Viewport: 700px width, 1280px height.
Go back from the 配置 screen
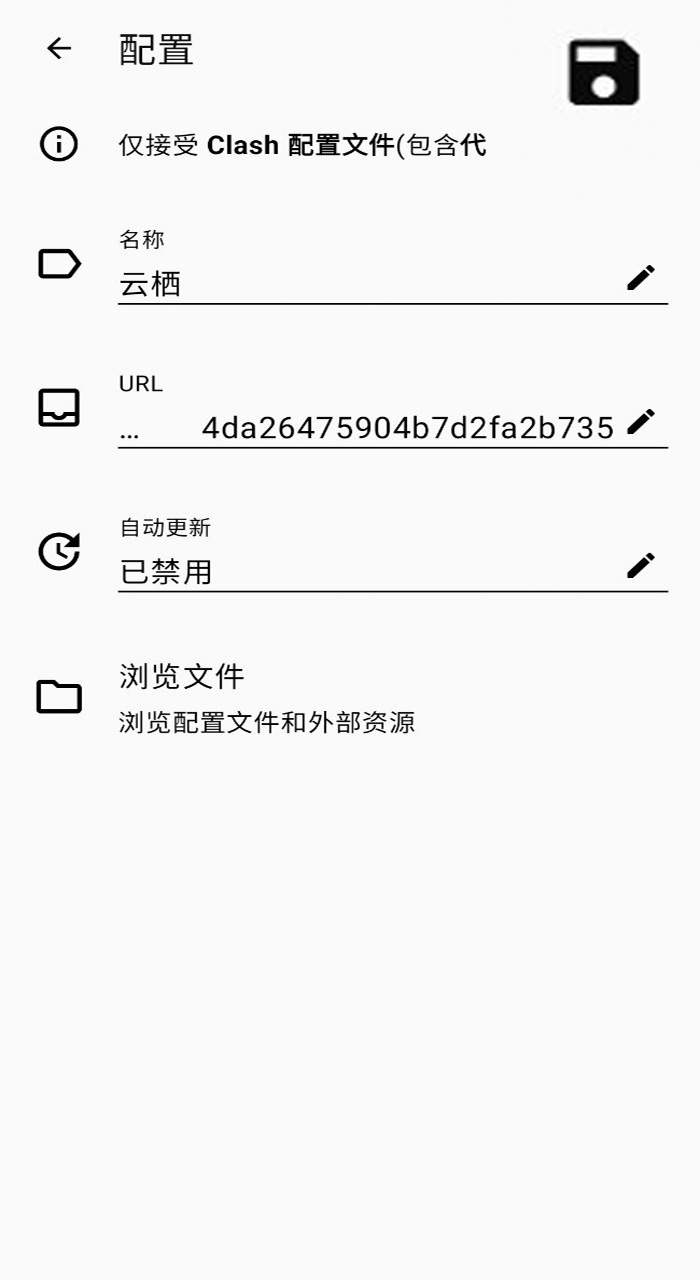point(59,48)
